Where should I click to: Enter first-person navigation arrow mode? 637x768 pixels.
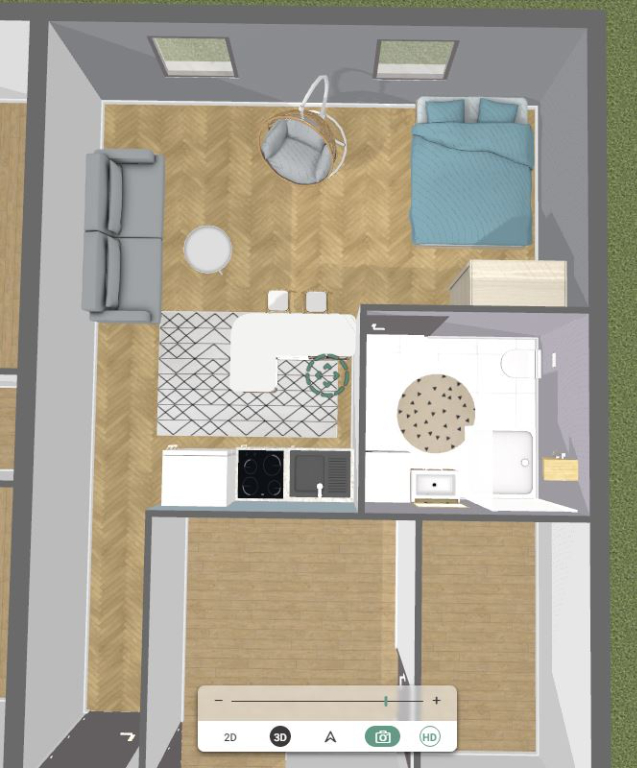click(x=330, y=737)
